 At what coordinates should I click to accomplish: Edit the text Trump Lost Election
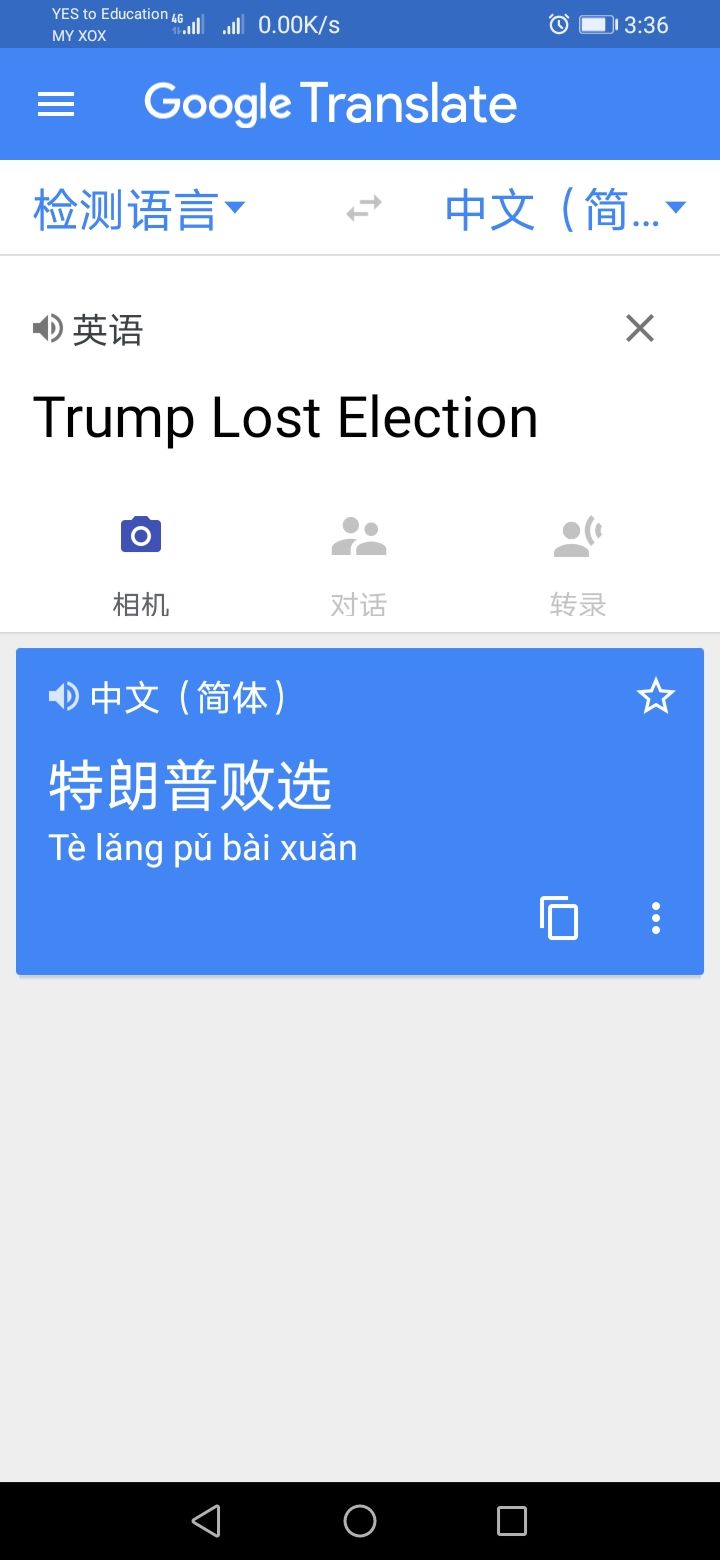286,418
